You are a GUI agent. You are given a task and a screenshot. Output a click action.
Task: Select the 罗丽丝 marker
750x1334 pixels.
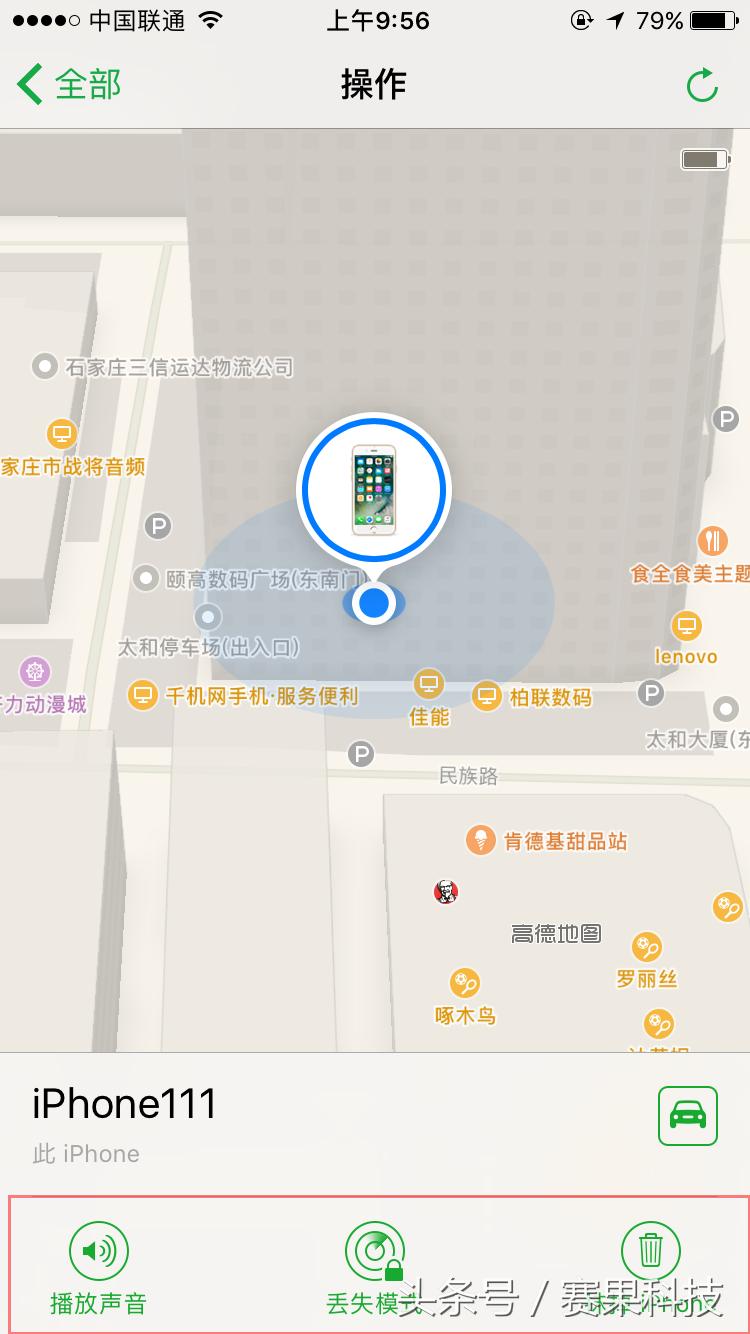tap(647, 945)
